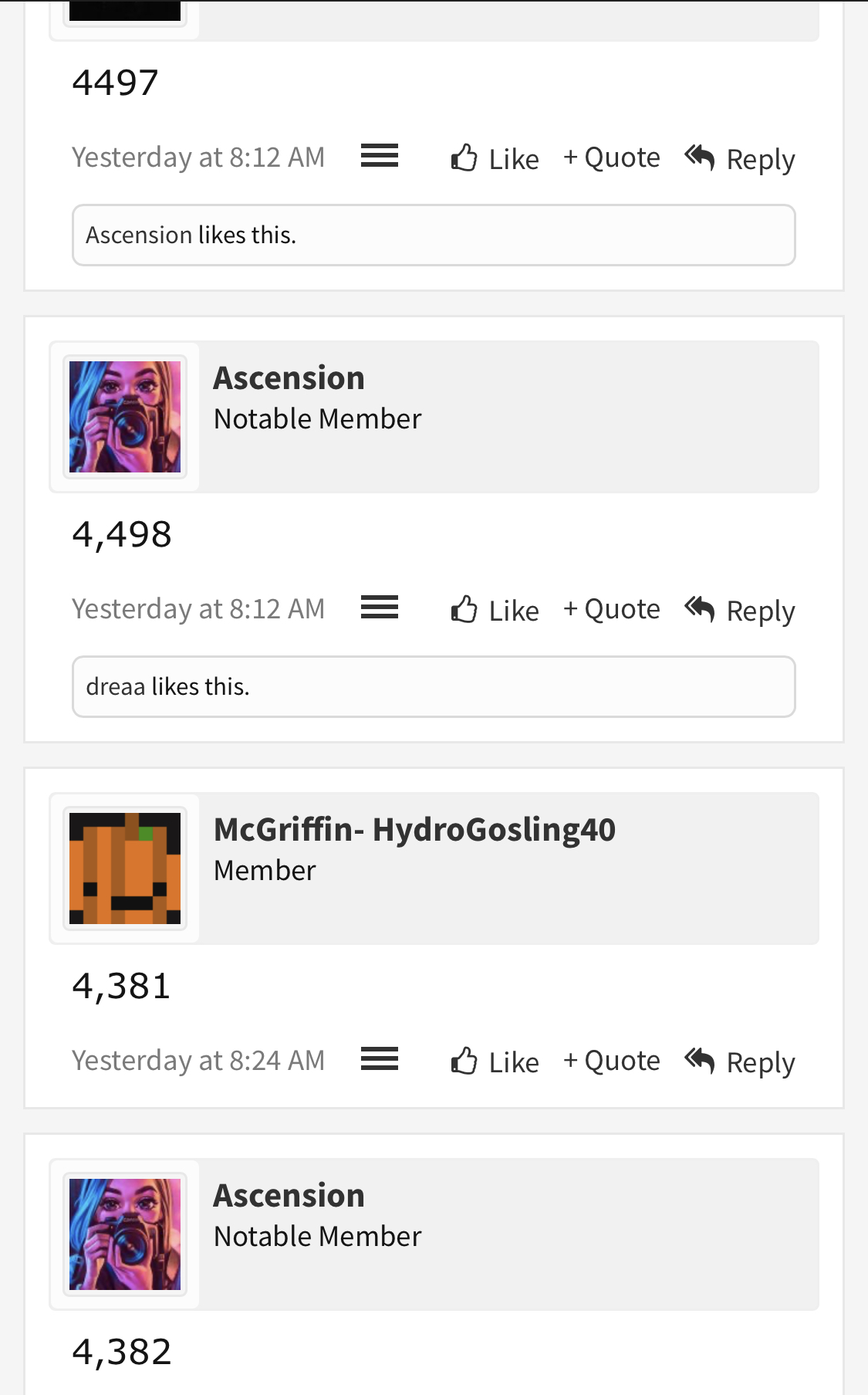This screenshot has height=1395, width=868.
Task: Open the hamburger menu on post 4497
Action: 380,156
